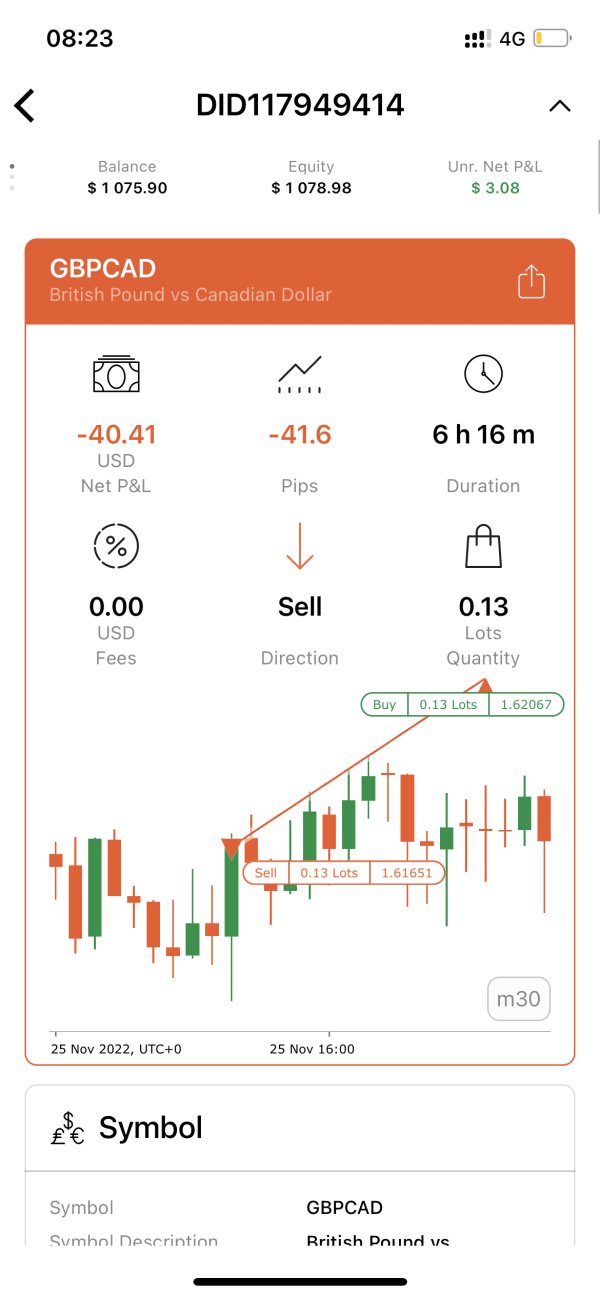Screen dimensions: 600x1298
Task: Collapse the account summary with the chevron
Action: pyautogui.click(x=560, y=105)
